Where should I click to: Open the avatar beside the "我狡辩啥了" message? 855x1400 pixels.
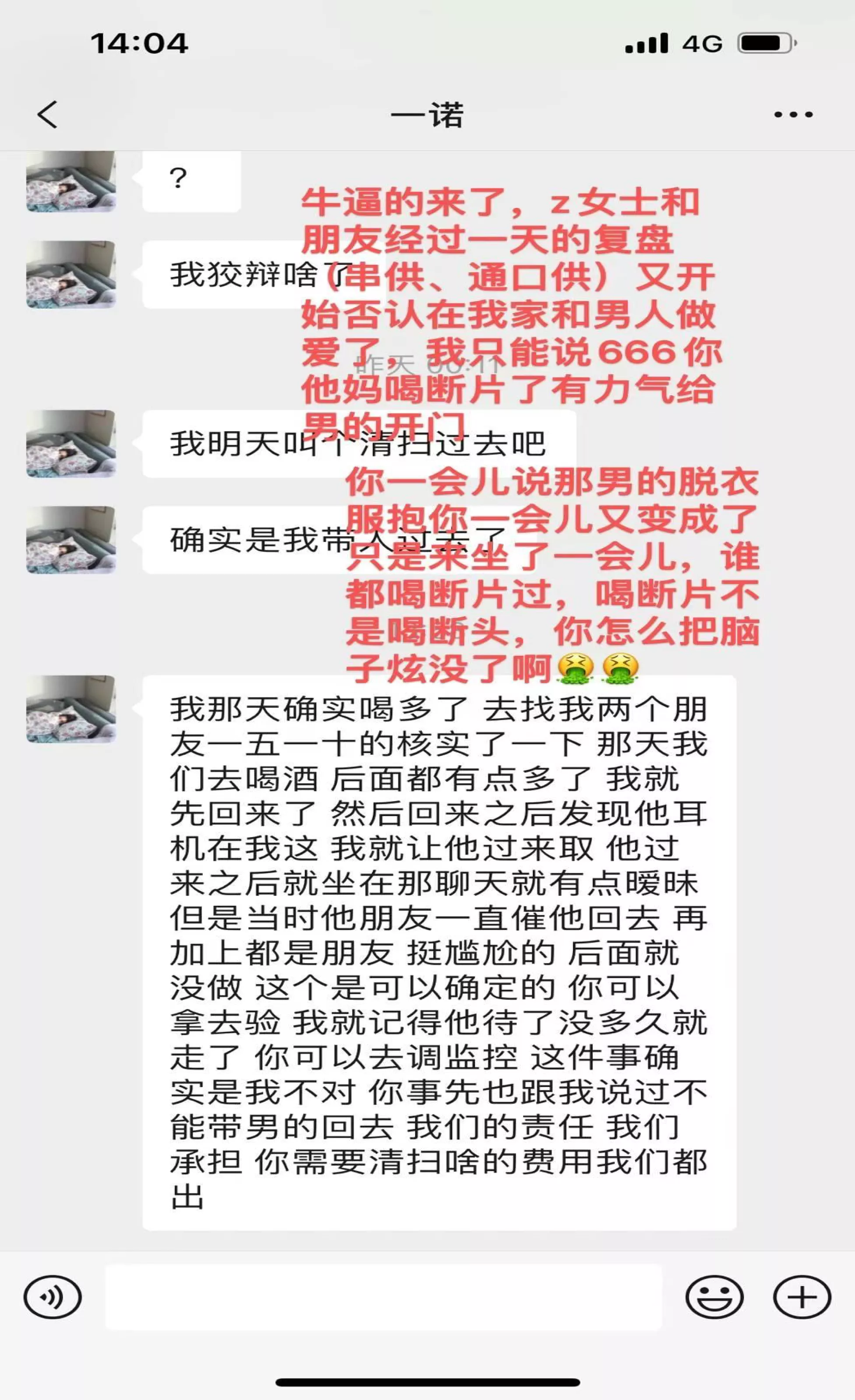click(71, 274)
